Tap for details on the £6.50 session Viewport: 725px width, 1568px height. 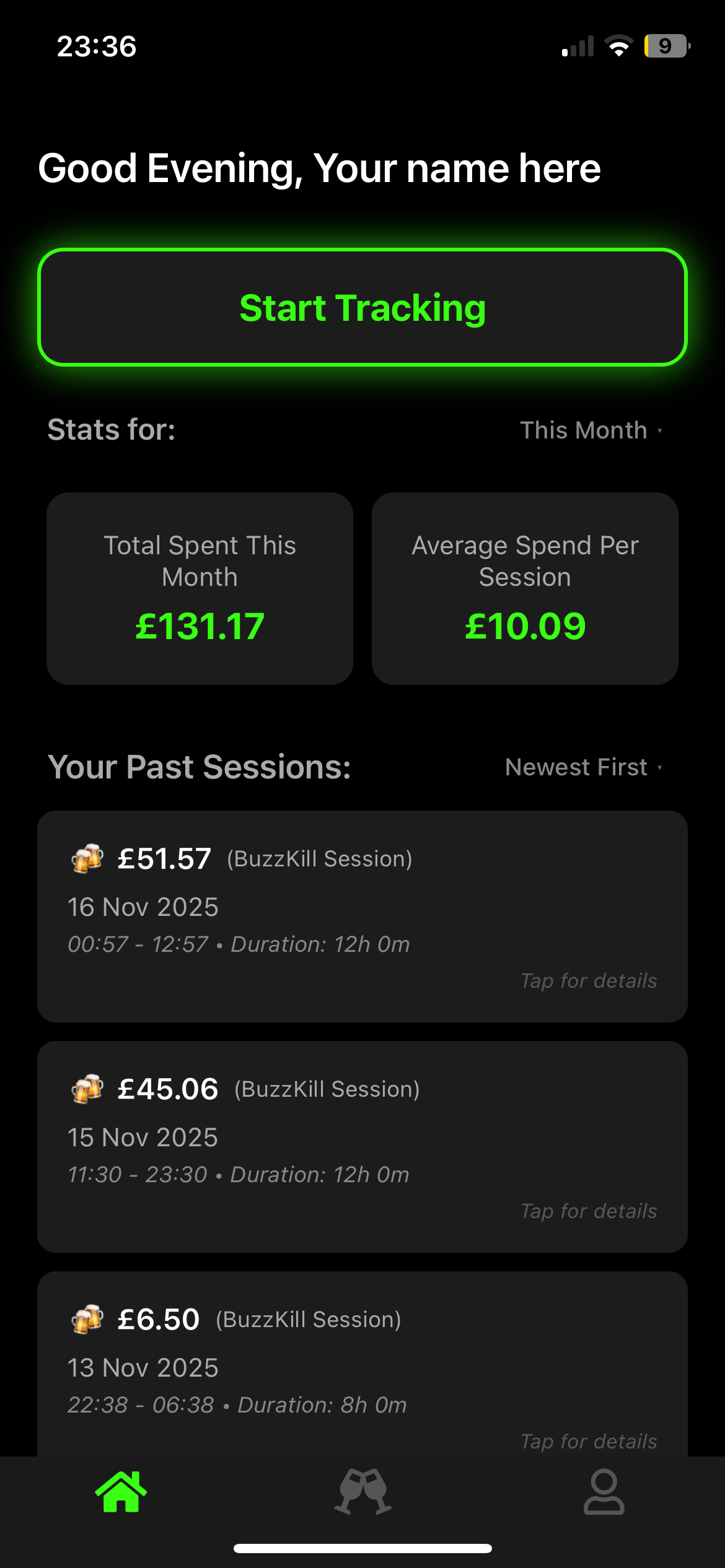(587, 1441)
